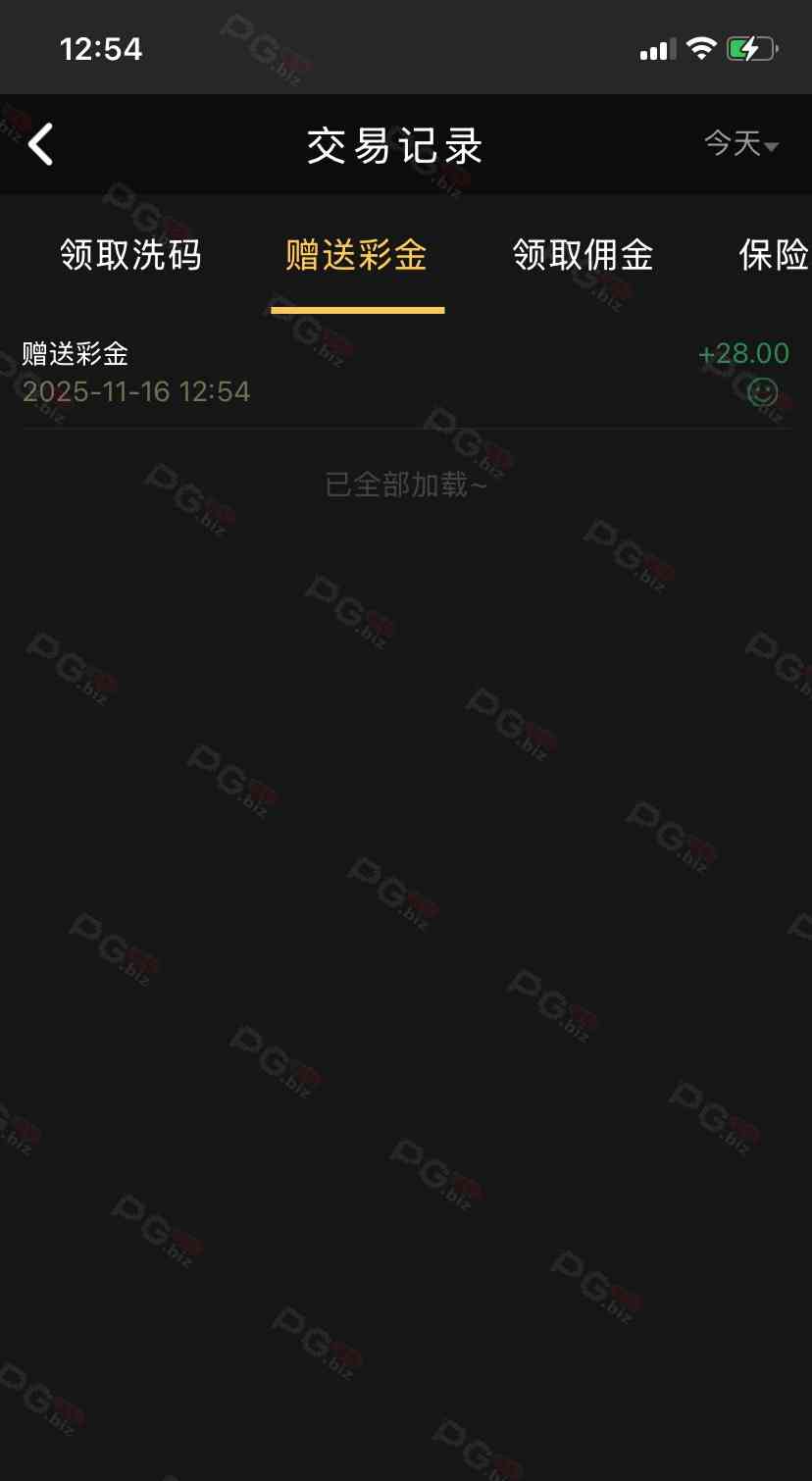
Task: Open the 保险 tab
Action: (773, 255)
